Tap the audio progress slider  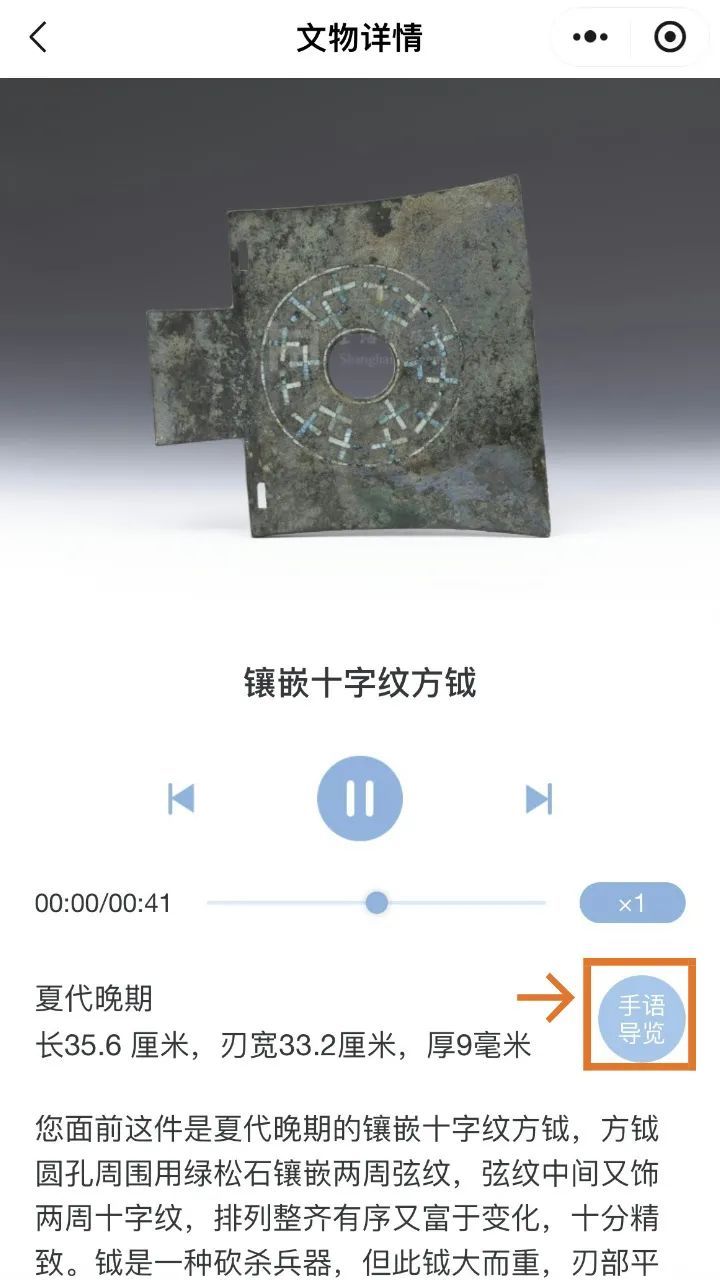pyautogui.click(x=377, y=903)
